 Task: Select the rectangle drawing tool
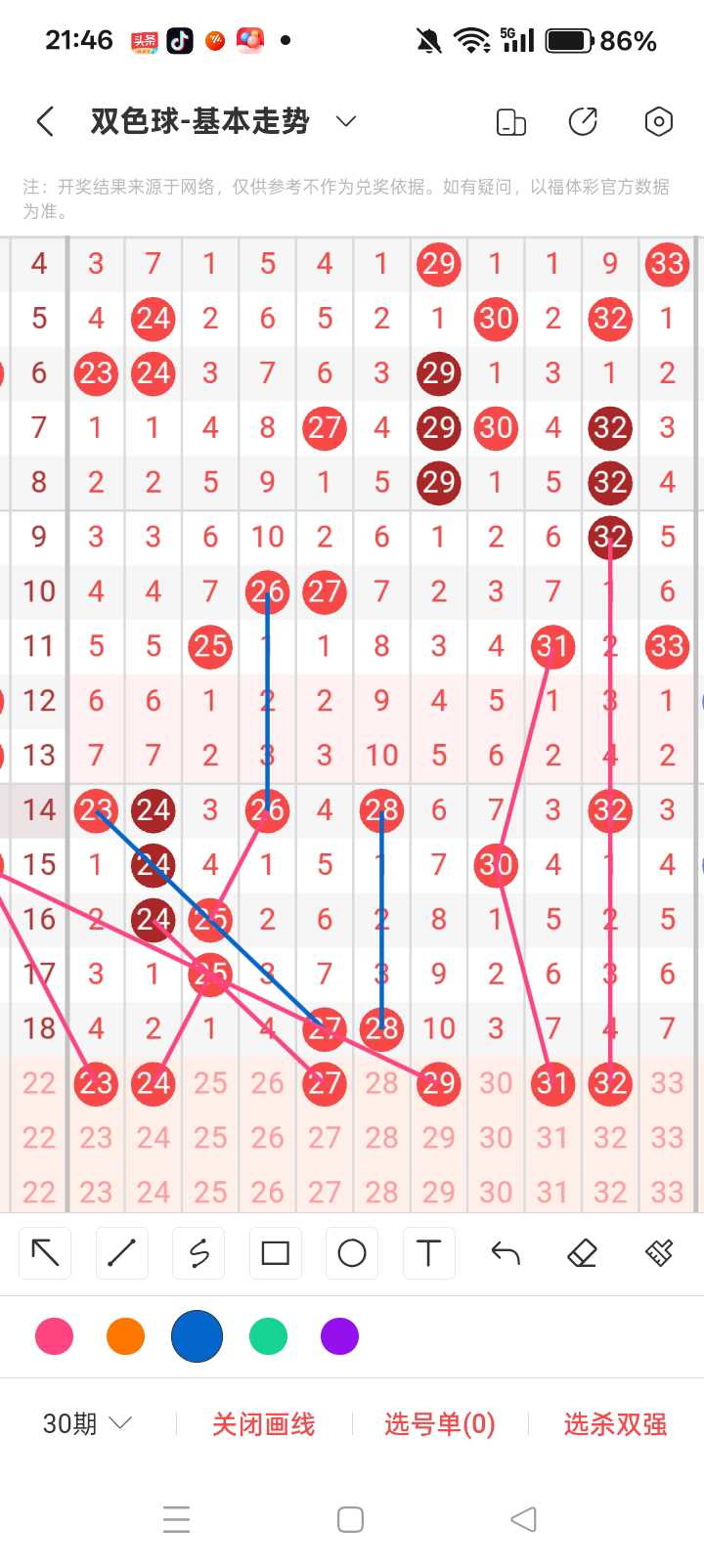(275, 1252)
